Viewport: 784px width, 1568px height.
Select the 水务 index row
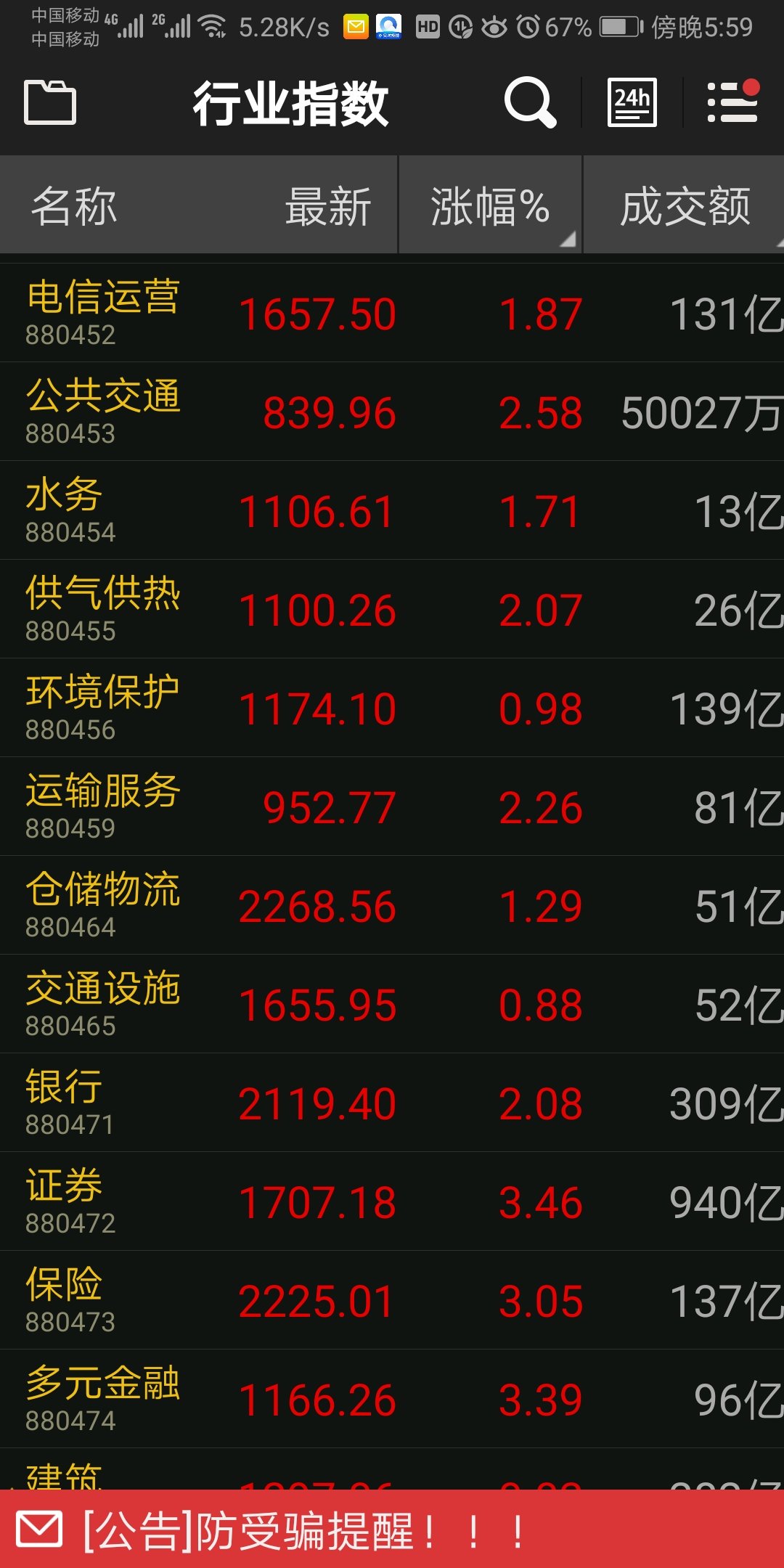[x=392, y=511]
